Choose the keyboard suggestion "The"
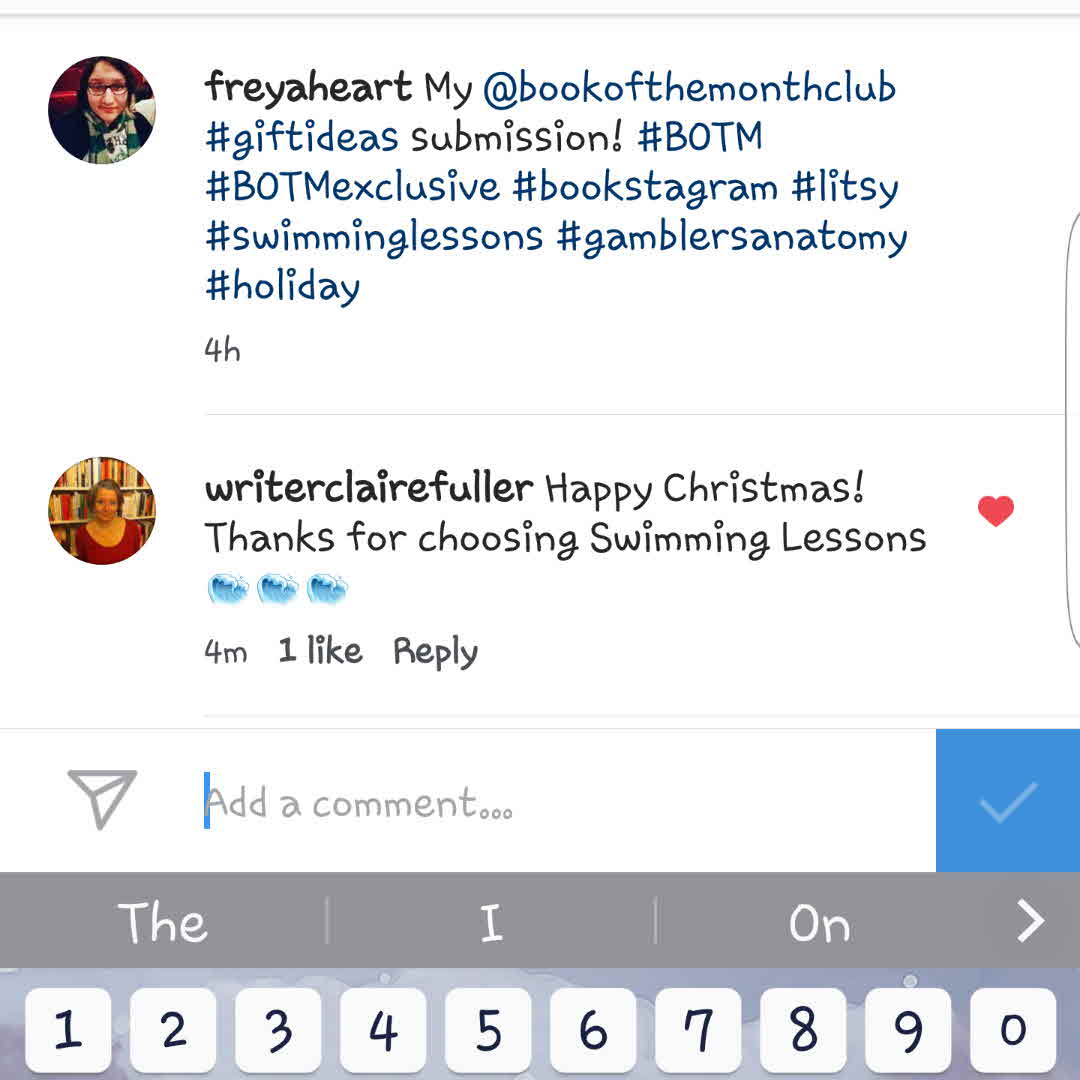Viewport: 1080px width, 1080px height. 163,922
